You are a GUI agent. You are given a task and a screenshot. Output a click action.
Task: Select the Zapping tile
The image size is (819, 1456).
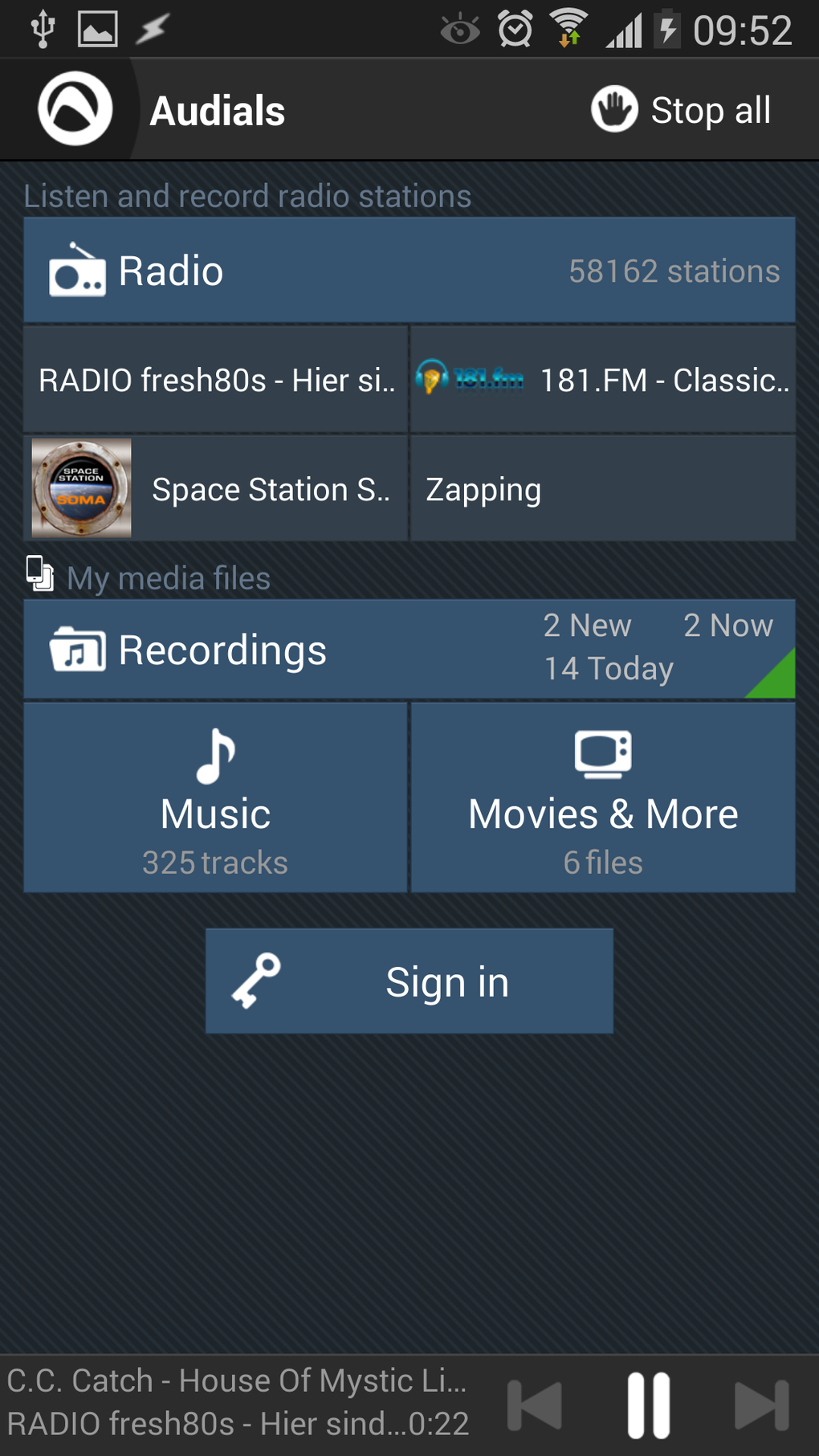click(x=602, y=488)
